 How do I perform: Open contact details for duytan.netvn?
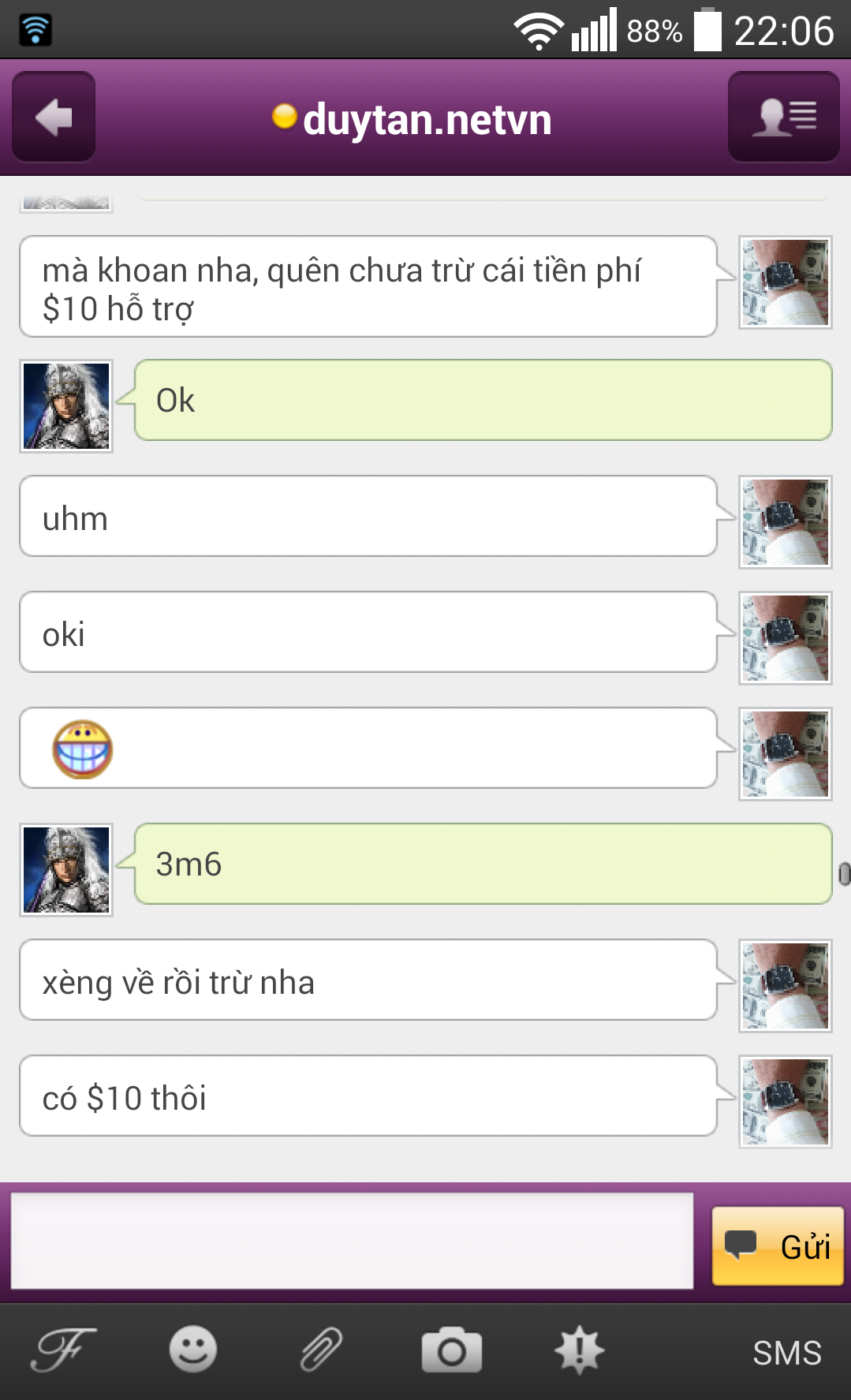click(x=783, y=118)
